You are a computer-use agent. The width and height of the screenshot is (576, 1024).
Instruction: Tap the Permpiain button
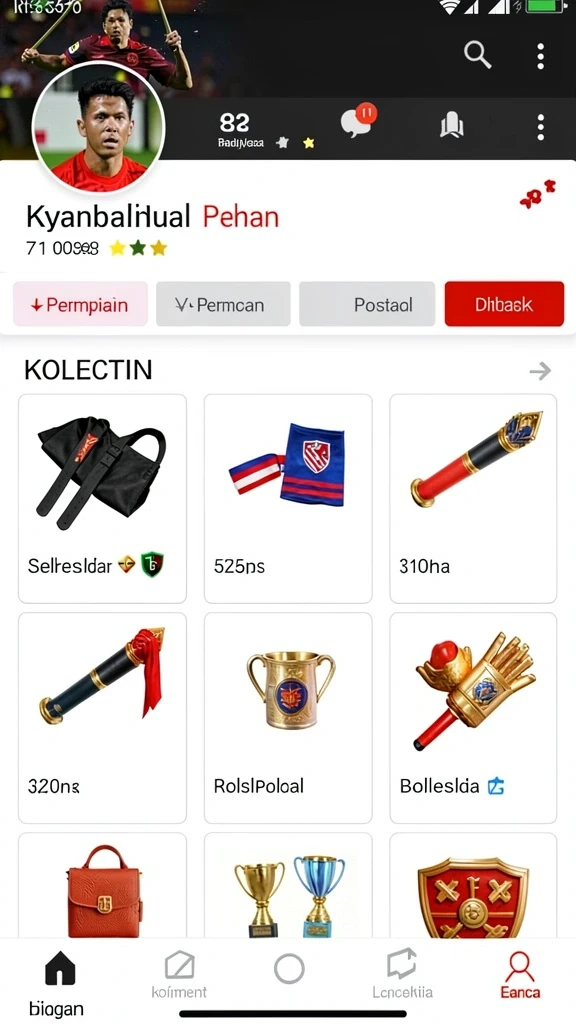(x=80, y=304)
